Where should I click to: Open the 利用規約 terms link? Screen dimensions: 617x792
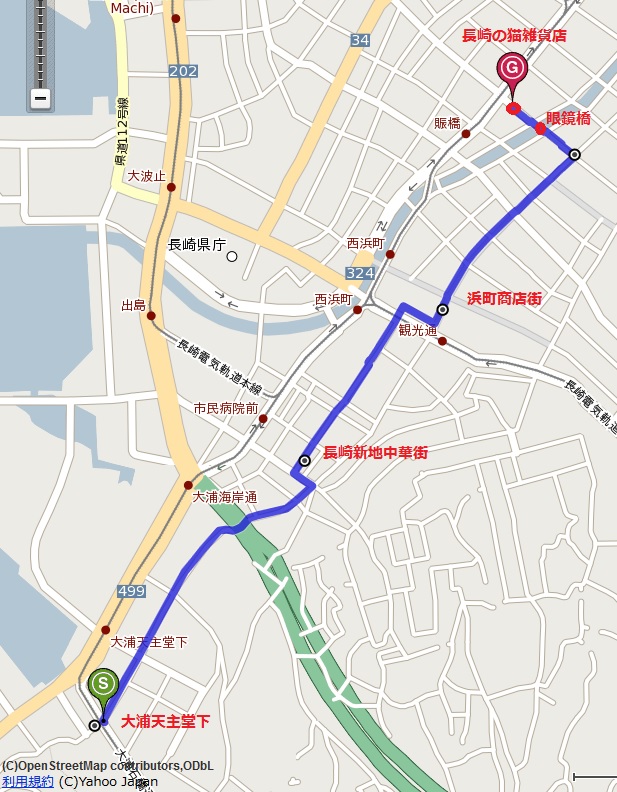point(27,782)
